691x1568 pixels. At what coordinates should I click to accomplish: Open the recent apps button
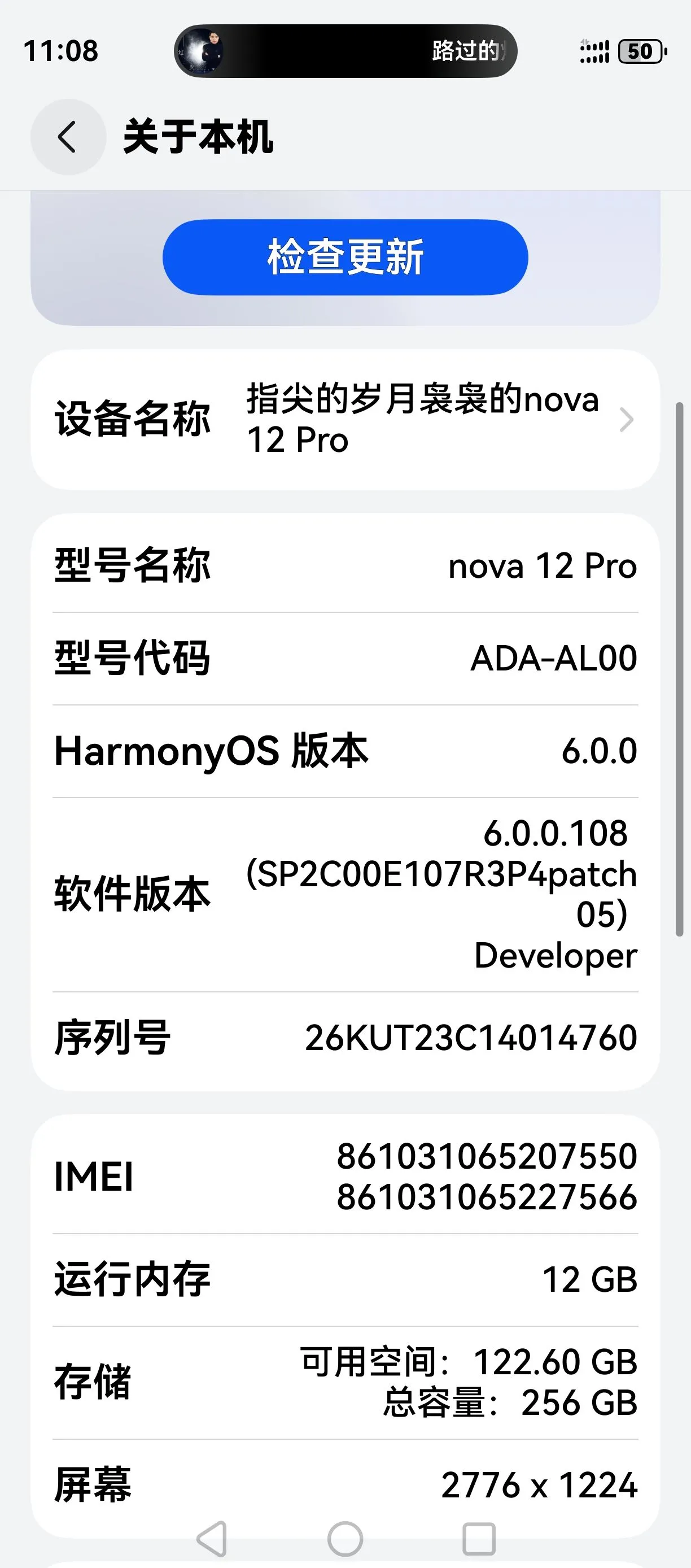click(x=479, y=1538)
